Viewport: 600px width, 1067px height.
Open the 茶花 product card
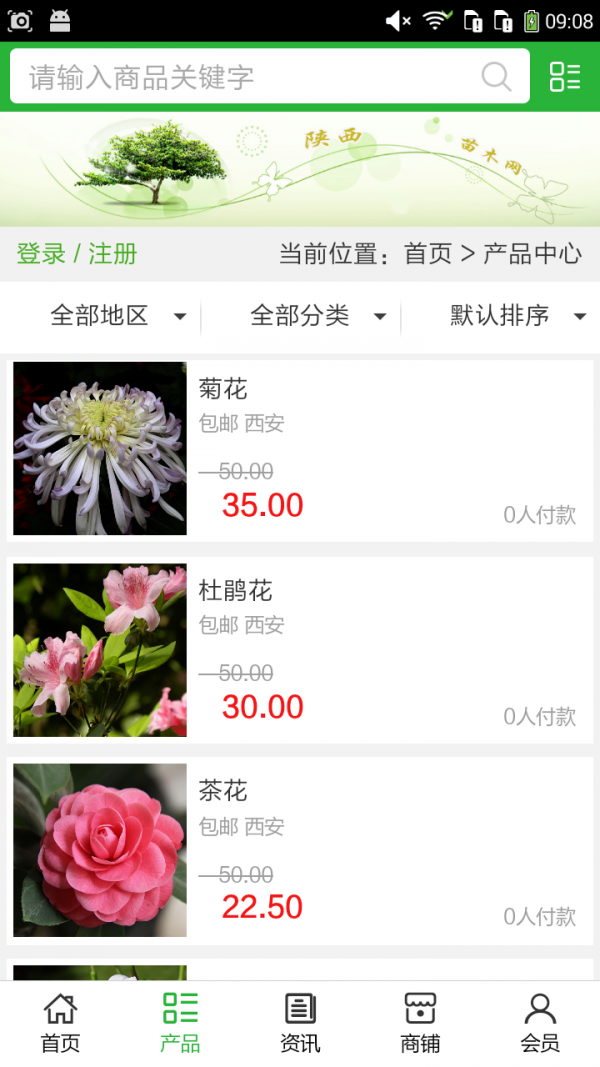click(300, 851)
